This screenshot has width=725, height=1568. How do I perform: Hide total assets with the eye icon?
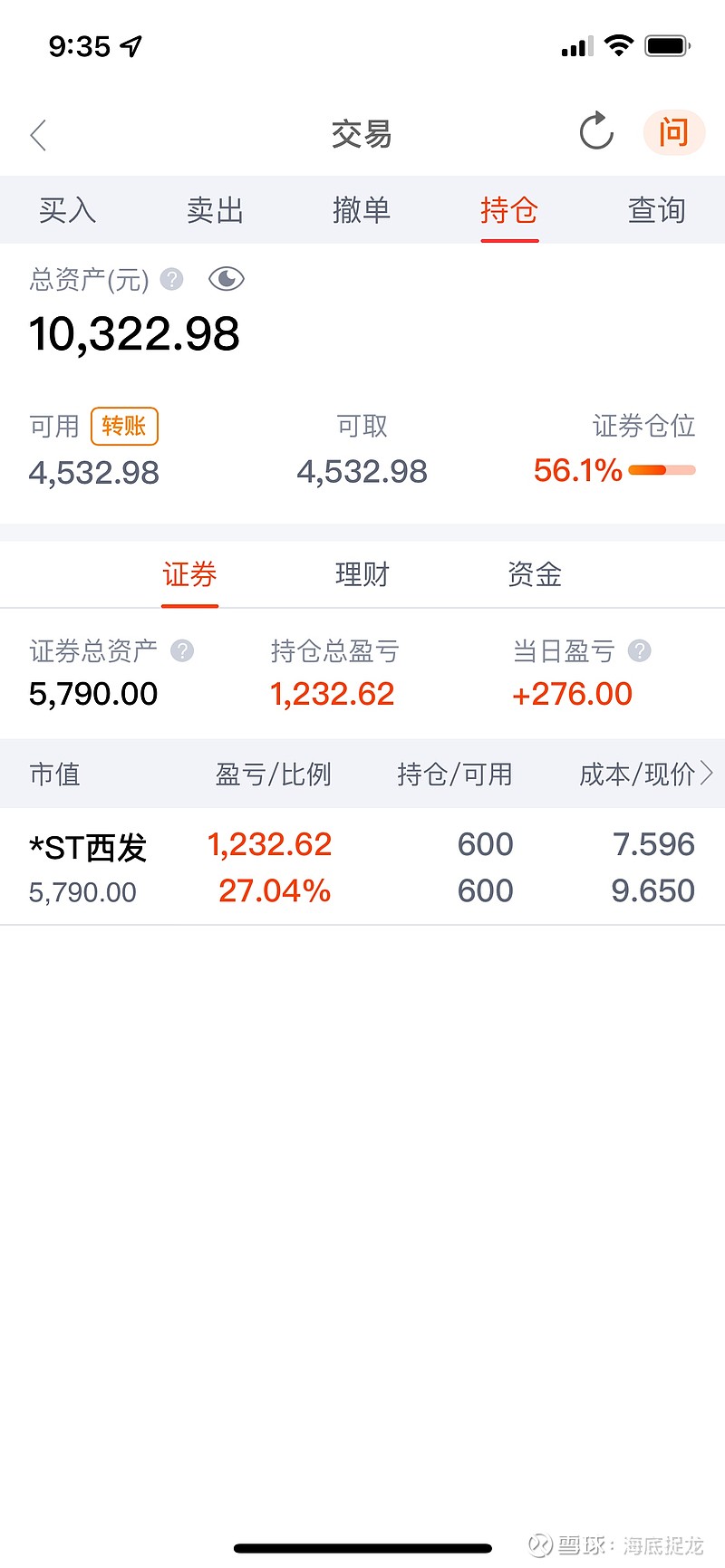227,279
